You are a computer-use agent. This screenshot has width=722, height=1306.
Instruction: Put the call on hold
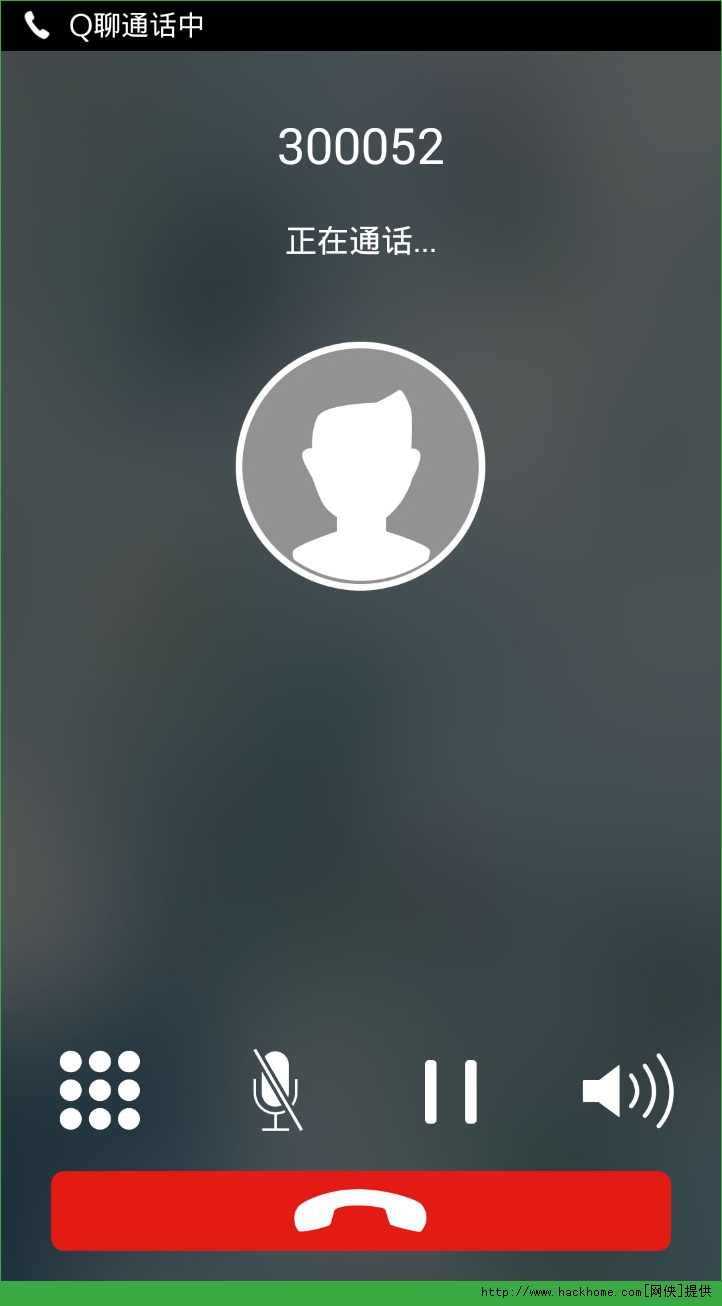tap(450, 1091)
